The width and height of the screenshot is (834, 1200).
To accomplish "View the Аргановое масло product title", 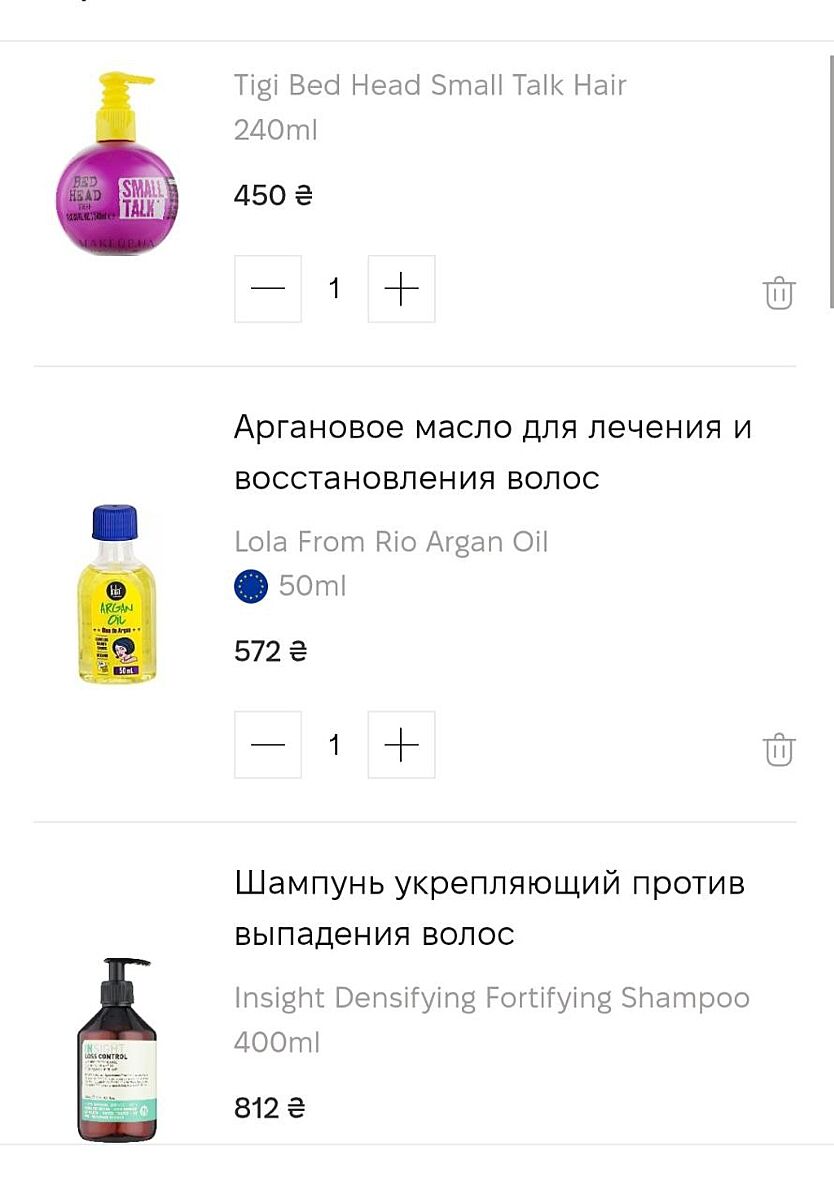I will pyautogui.click(x=492, y=452).
